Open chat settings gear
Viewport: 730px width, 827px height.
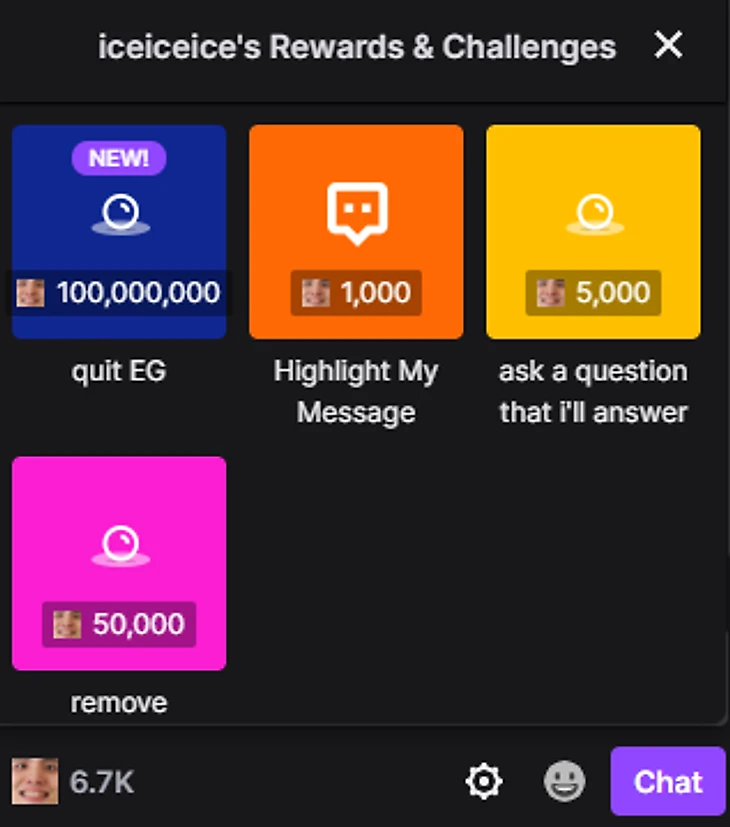tap(485, 781)
